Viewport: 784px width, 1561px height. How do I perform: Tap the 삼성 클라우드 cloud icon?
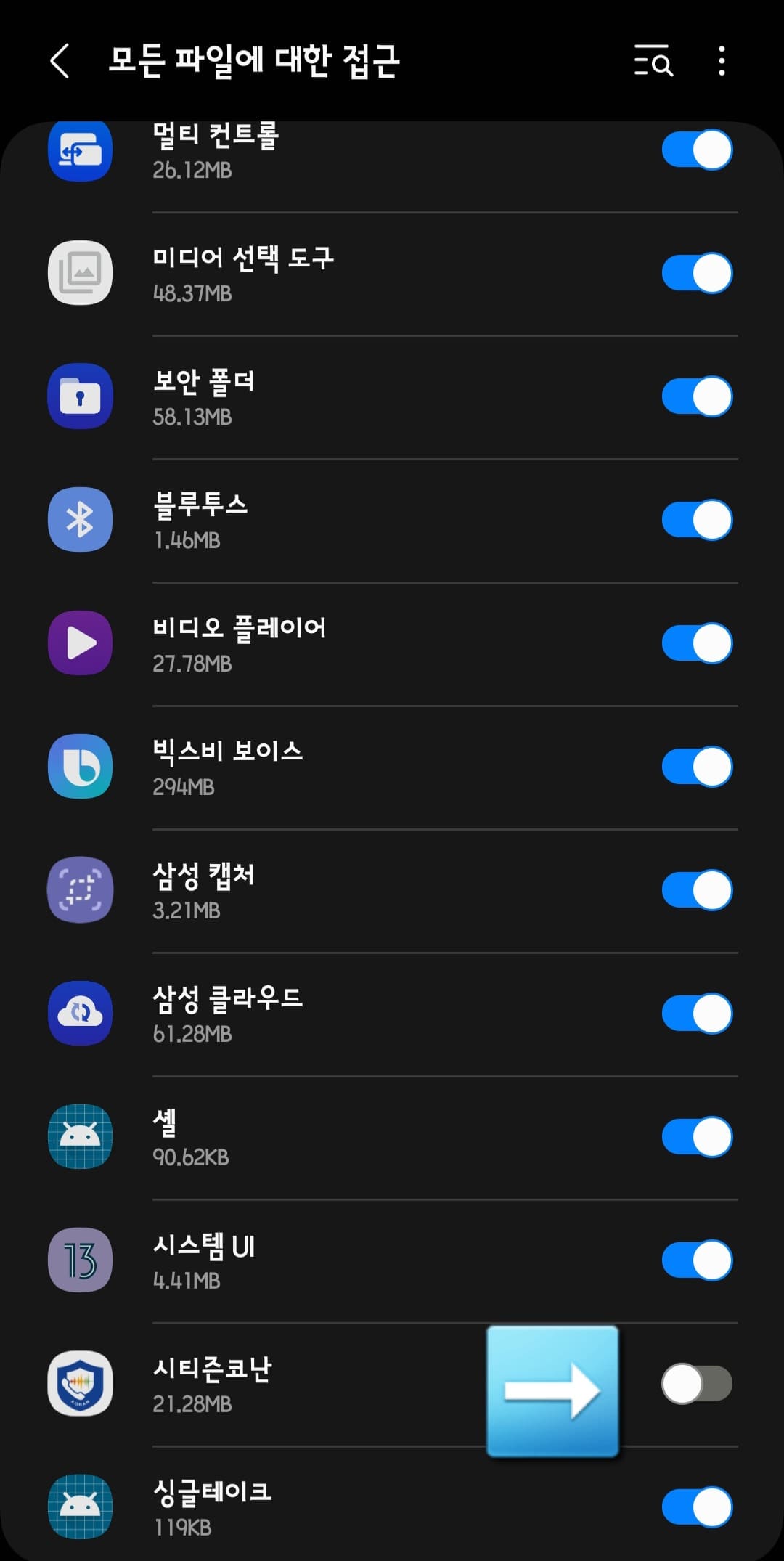click(x=80, y=1014)
